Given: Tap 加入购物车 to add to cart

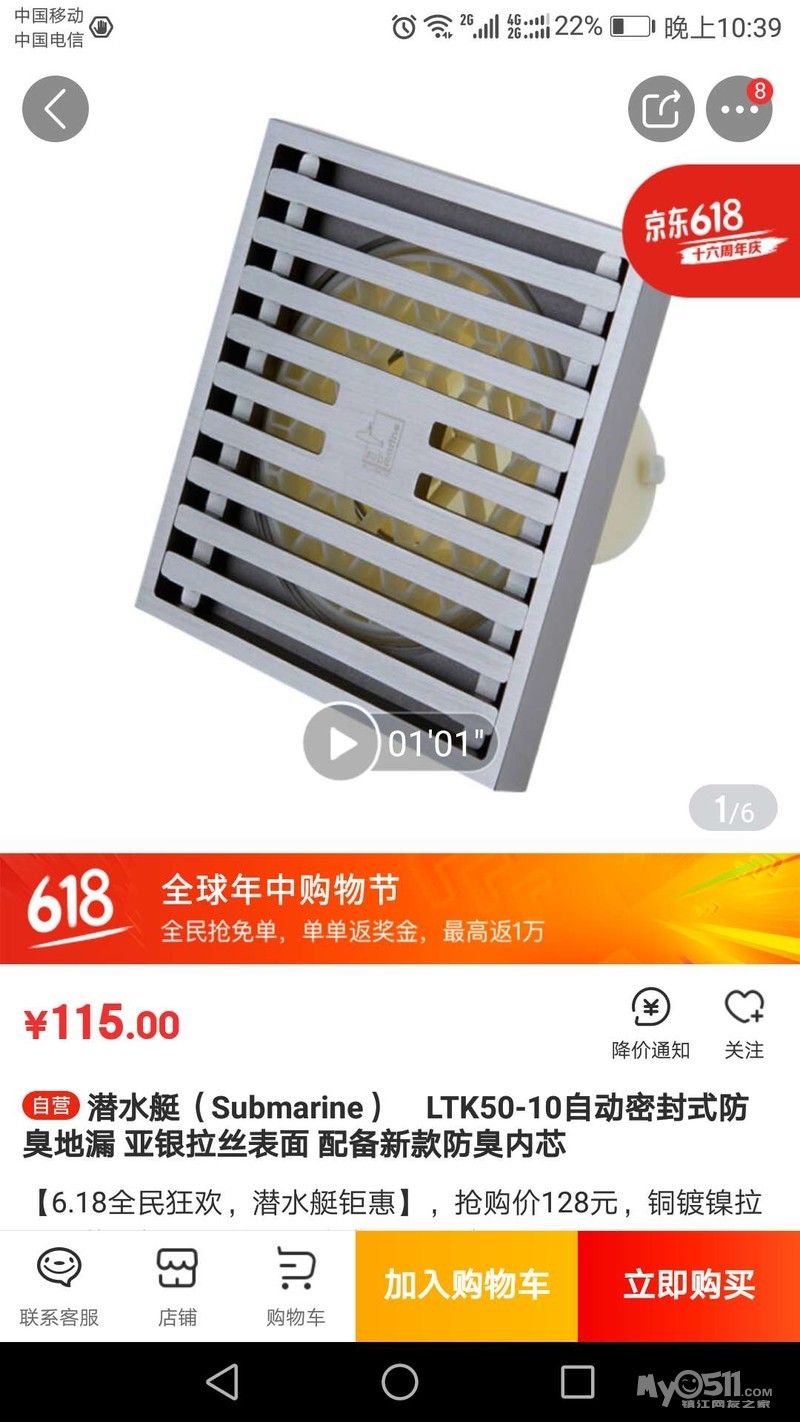Looking at the screenshot, I should [x=467, y=1286].
